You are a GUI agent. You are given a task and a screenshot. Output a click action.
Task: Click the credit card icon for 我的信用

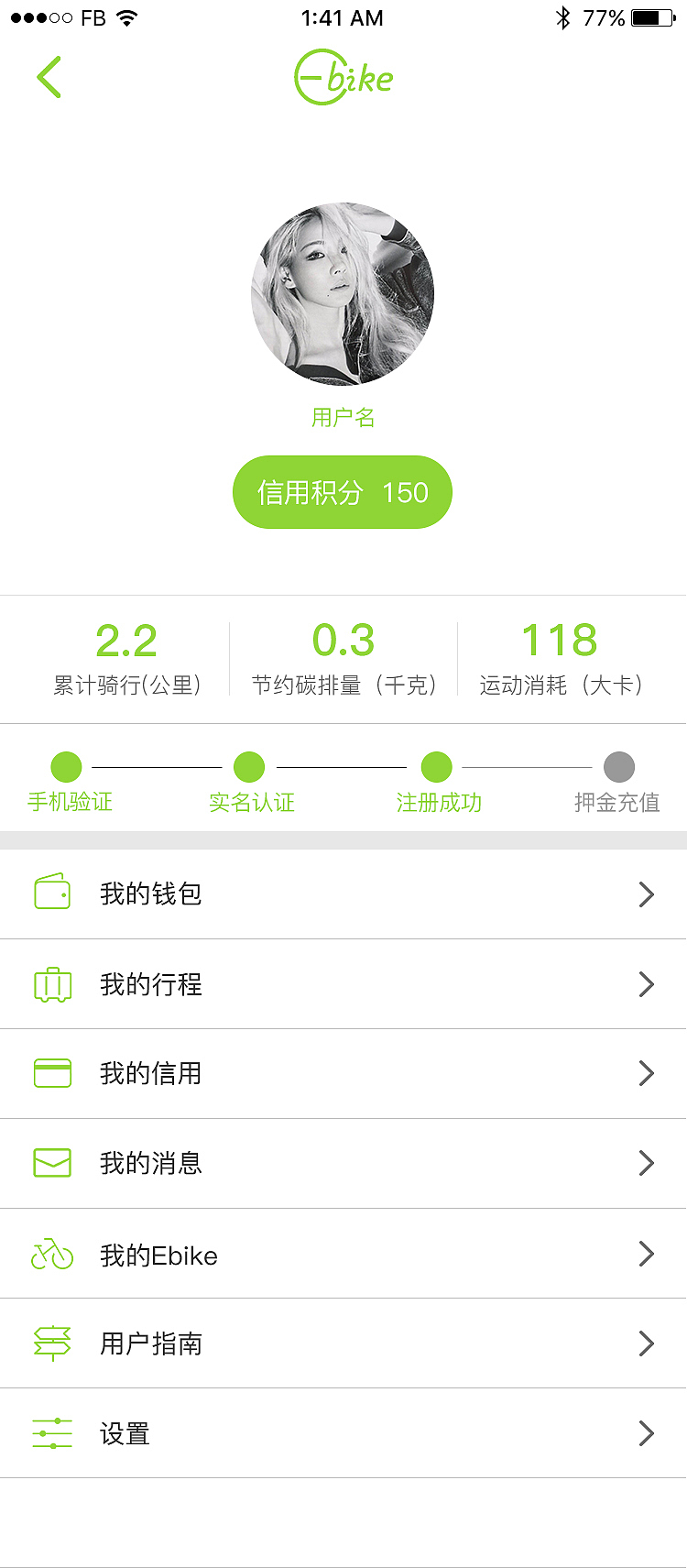pyautogui.click(x=52, y=1073)
